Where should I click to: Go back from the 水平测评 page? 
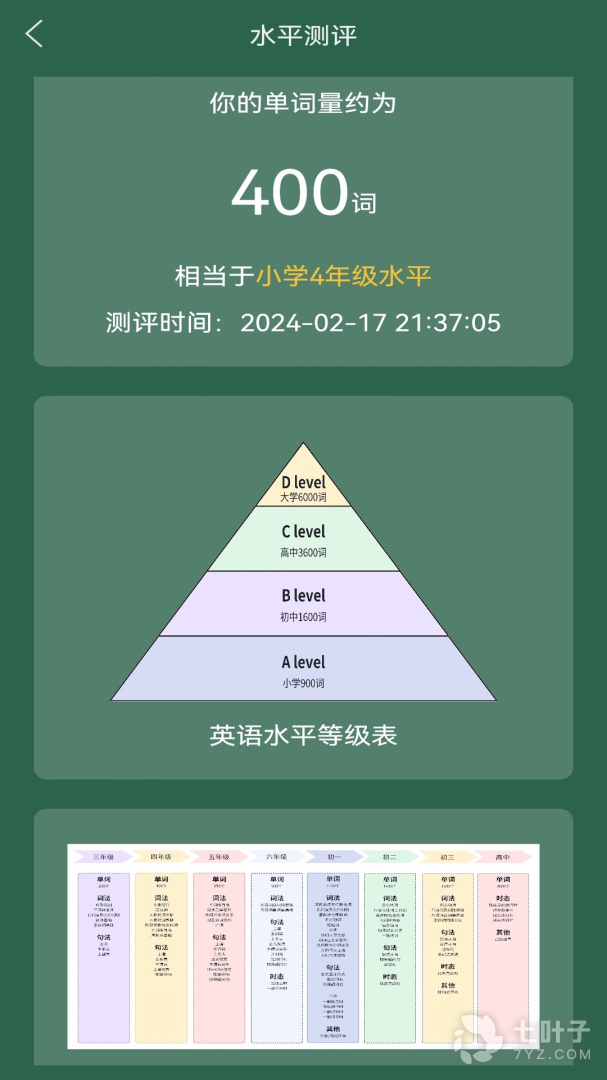click(35, 35)
